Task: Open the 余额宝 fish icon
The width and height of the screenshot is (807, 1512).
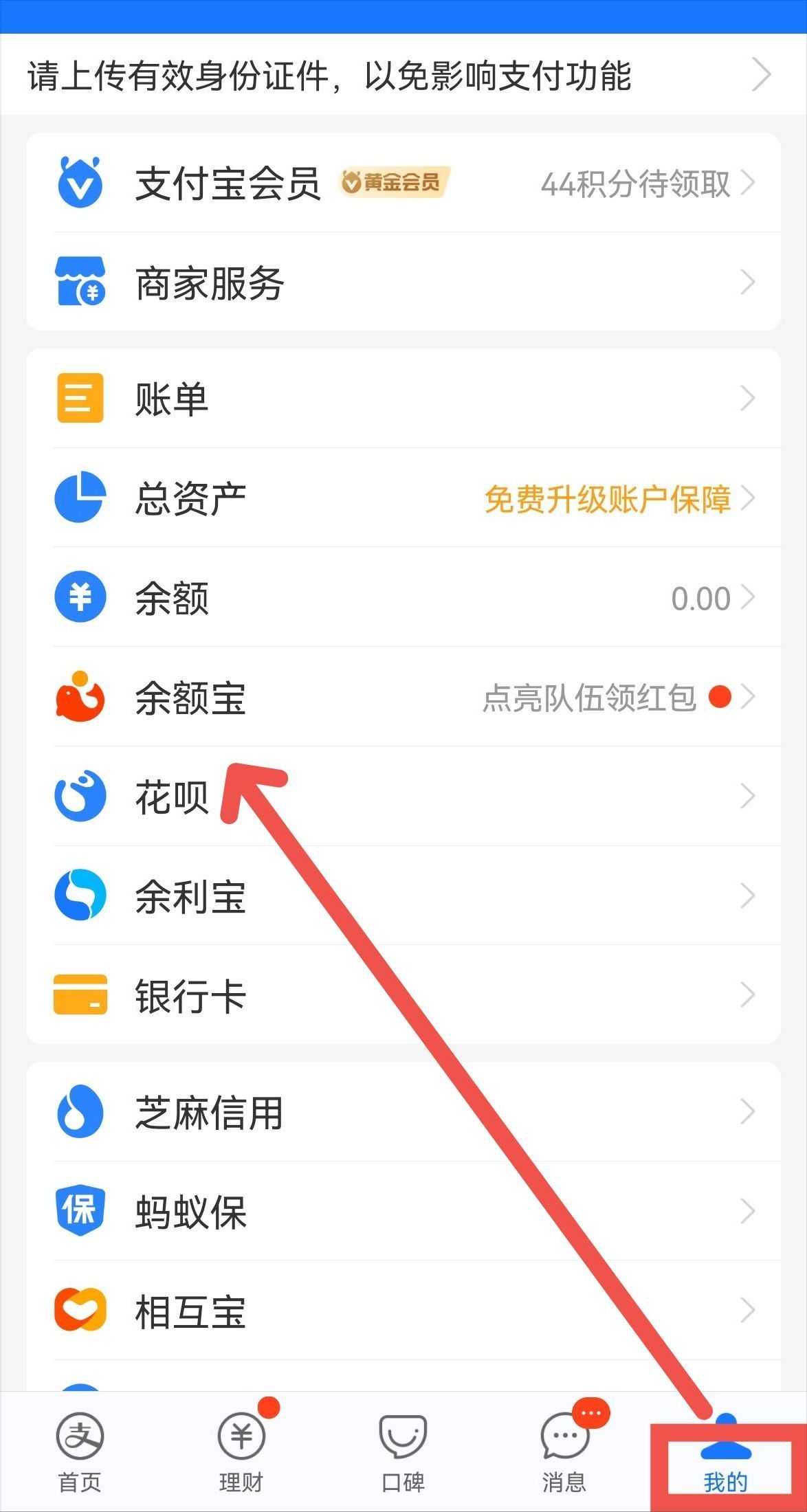Action: point(80,696)
